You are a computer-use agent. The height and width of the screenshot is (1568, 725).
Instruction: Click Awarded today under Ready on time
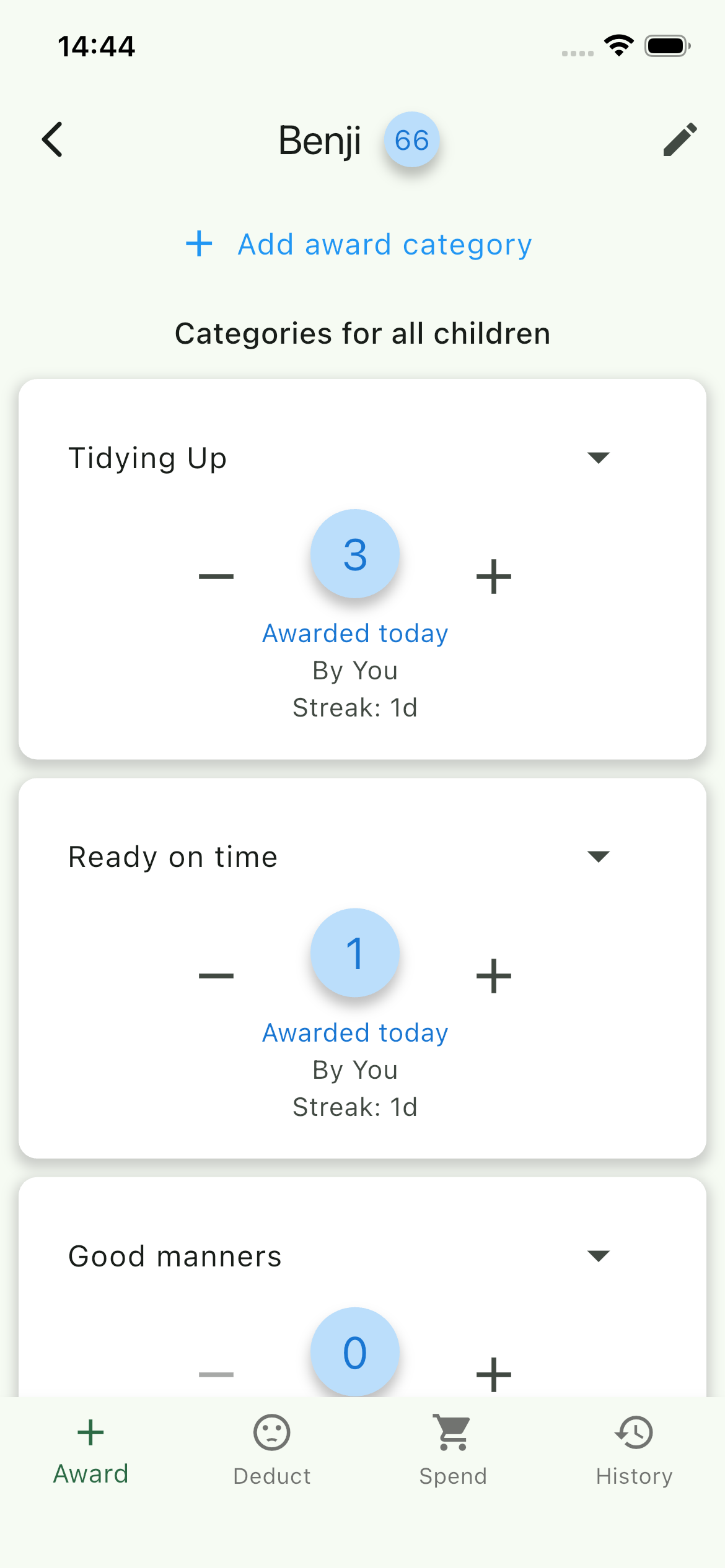click(354, 1032)
